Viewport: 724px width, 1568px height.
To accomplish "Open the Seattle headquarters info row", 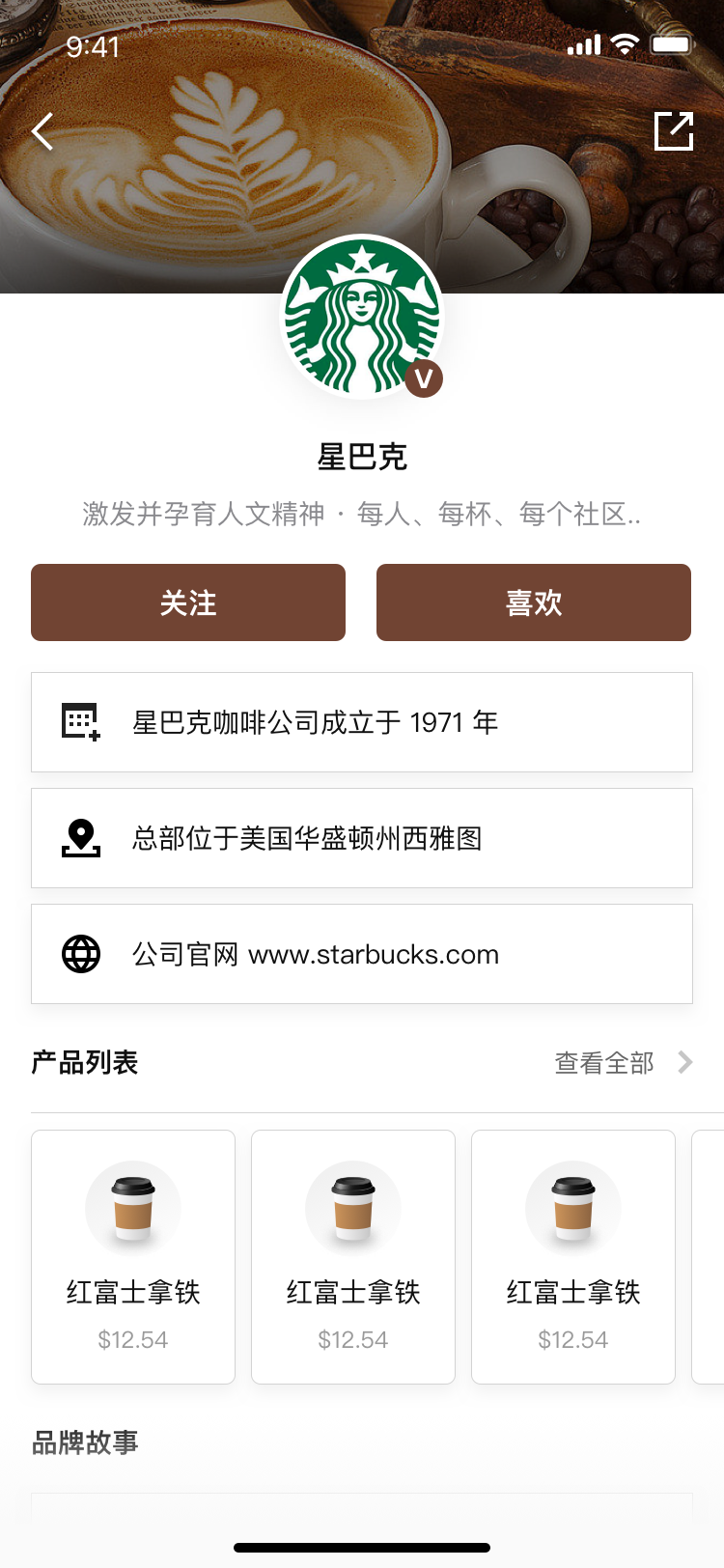I will click(x=362, y=836).
